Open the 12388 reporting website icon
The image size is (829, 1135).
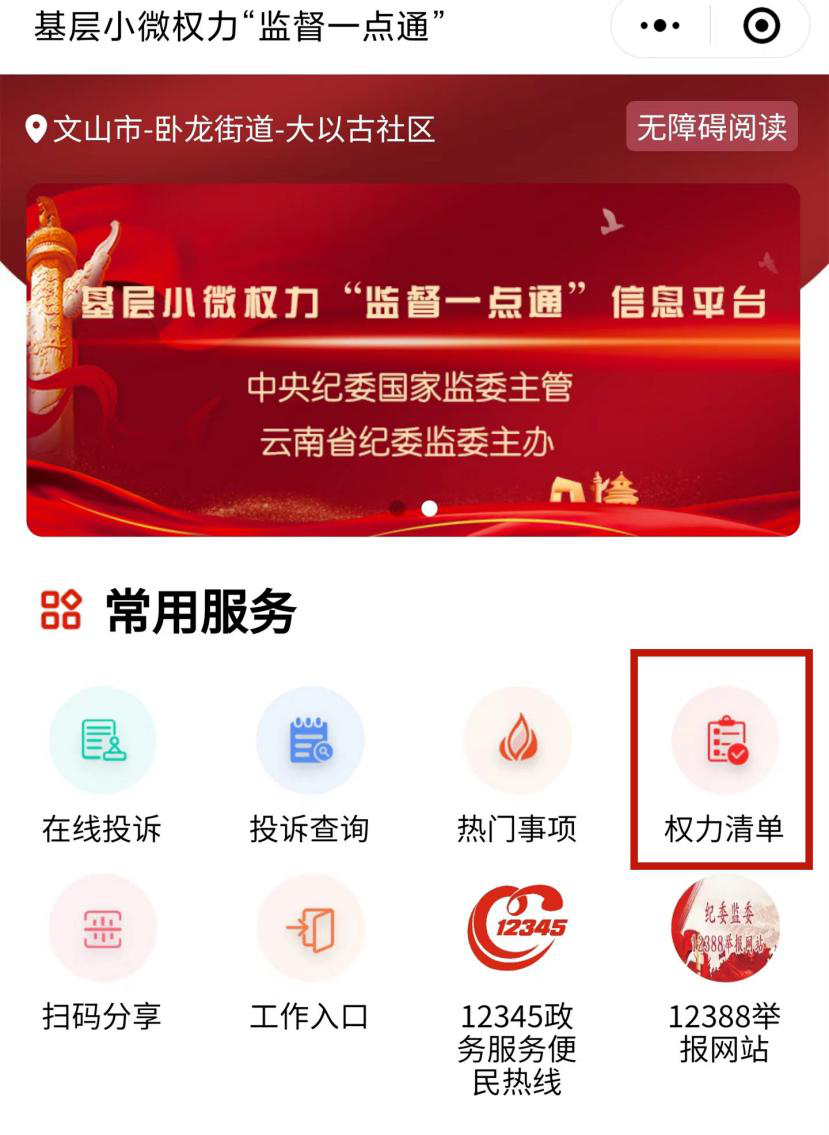[724, 928]
